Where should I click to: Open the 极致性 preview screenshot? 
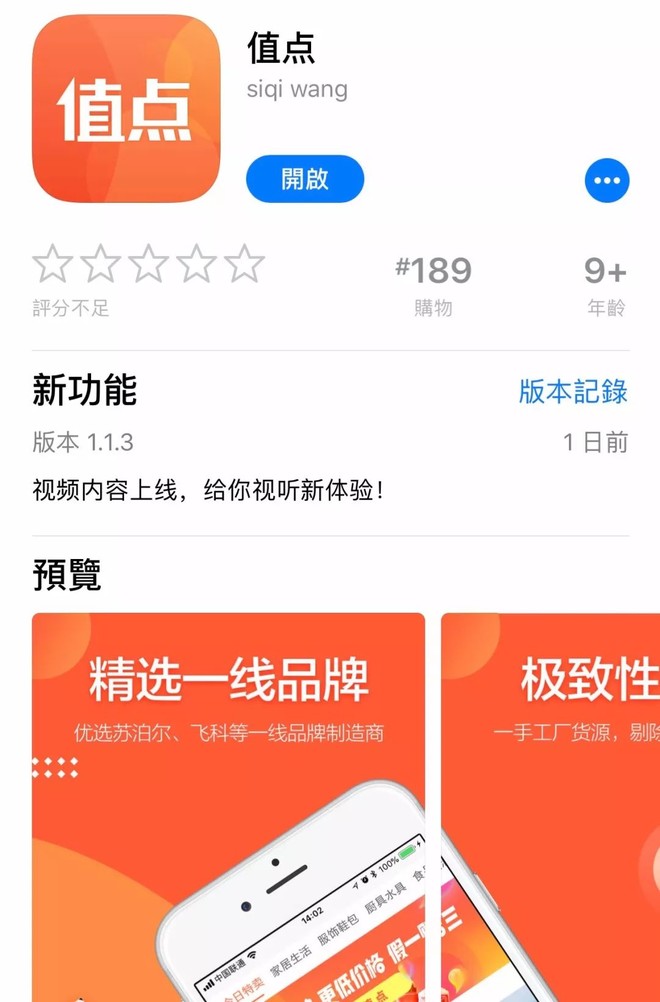click(x=550, y=800)
